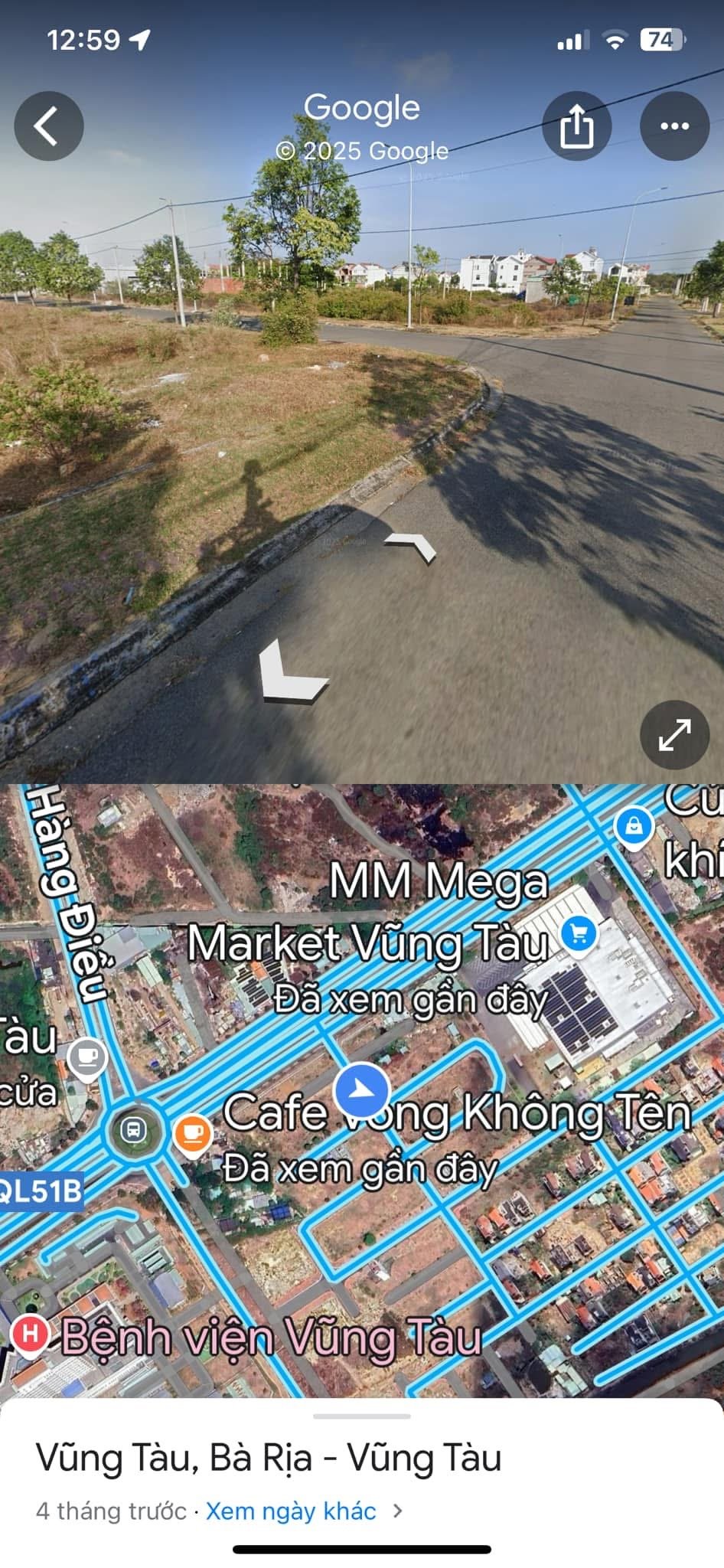The width and height of the screenshot is (724, 1568).
Task: Tap 'Xem ngày khác' to see other dates
Action: click(x=291, y=1511)
